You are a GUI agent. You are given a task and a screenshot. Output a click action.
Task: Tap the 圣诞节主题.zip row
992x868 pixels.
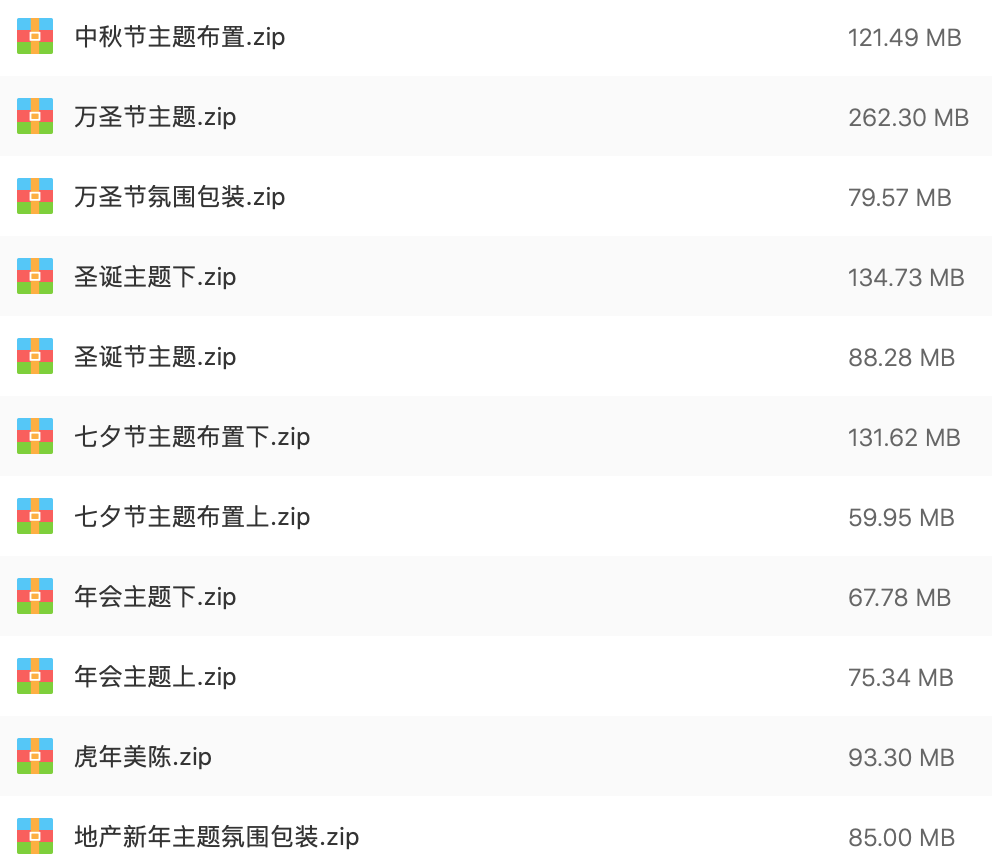[x=496, y=357]
